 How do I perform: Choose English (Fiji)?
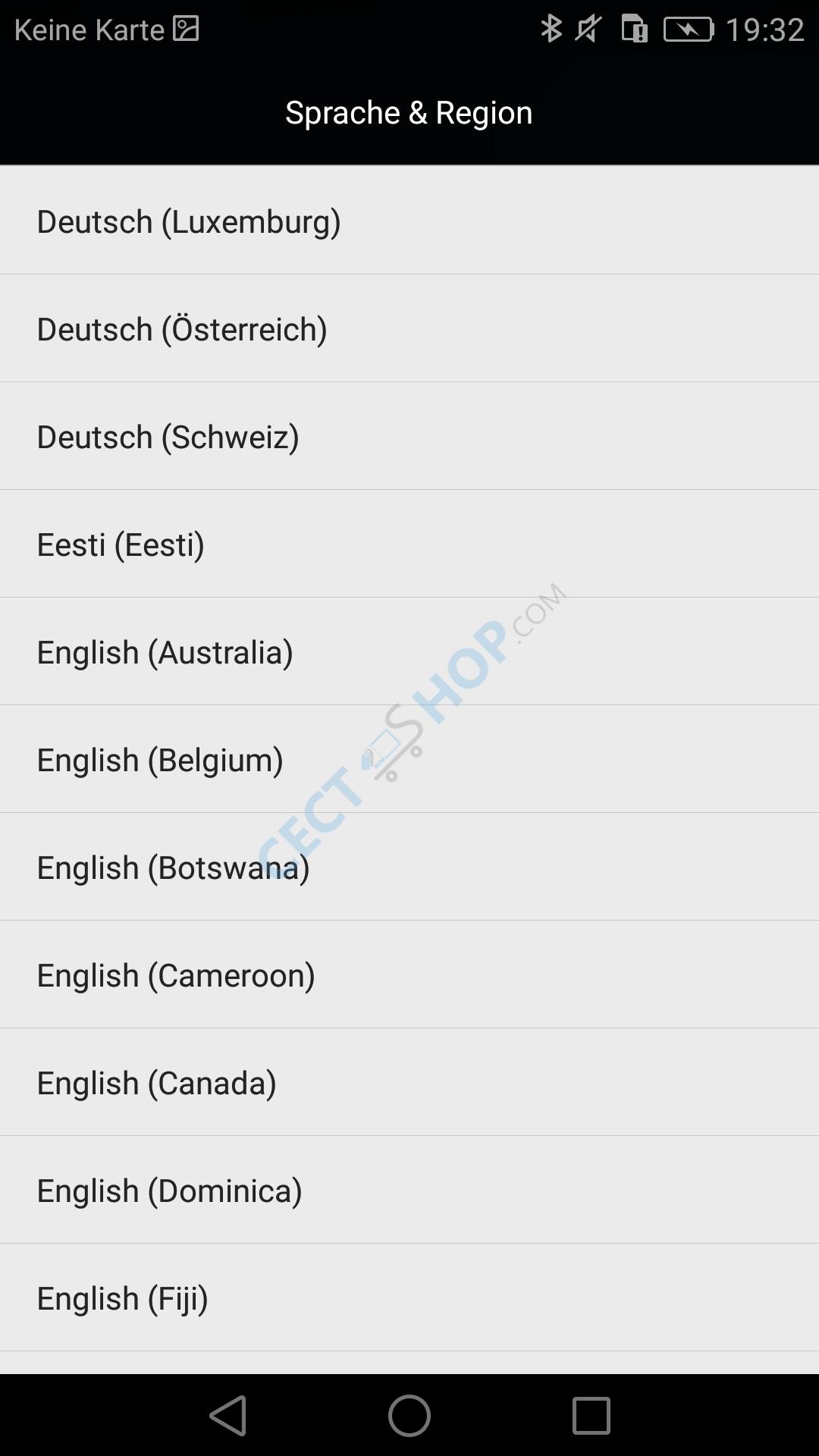coord(409,1298)
